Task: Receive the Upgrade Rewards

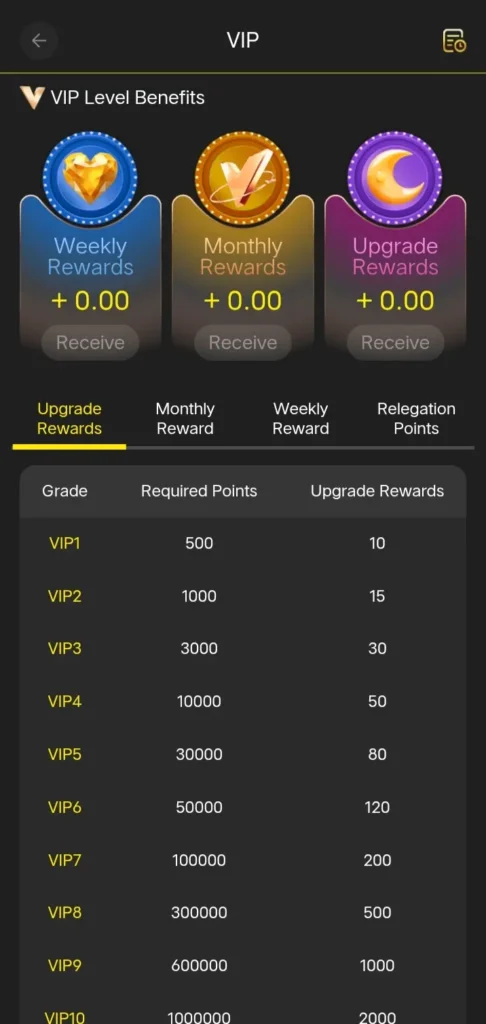Action: tap(395, 342)
